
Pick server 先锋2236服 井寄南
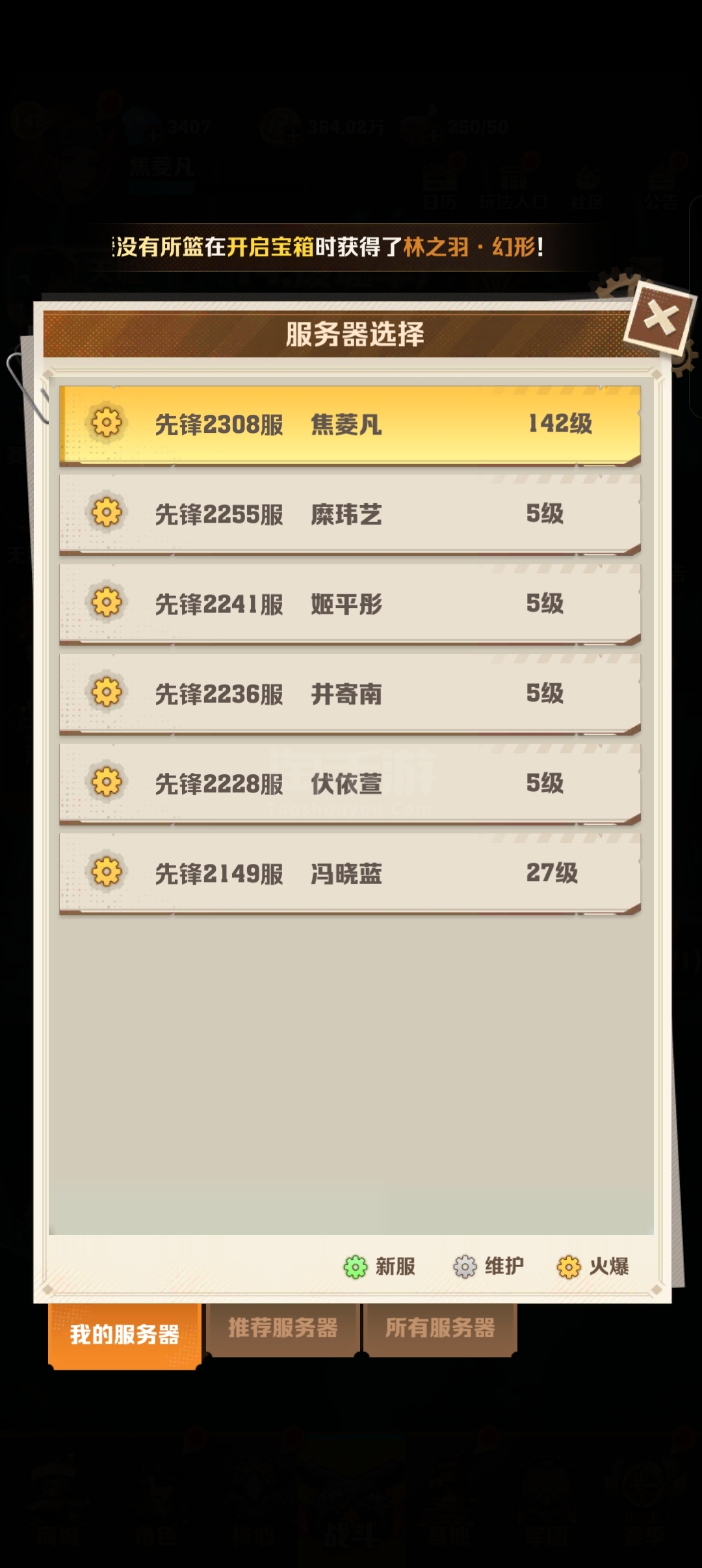tap(350, 694)
